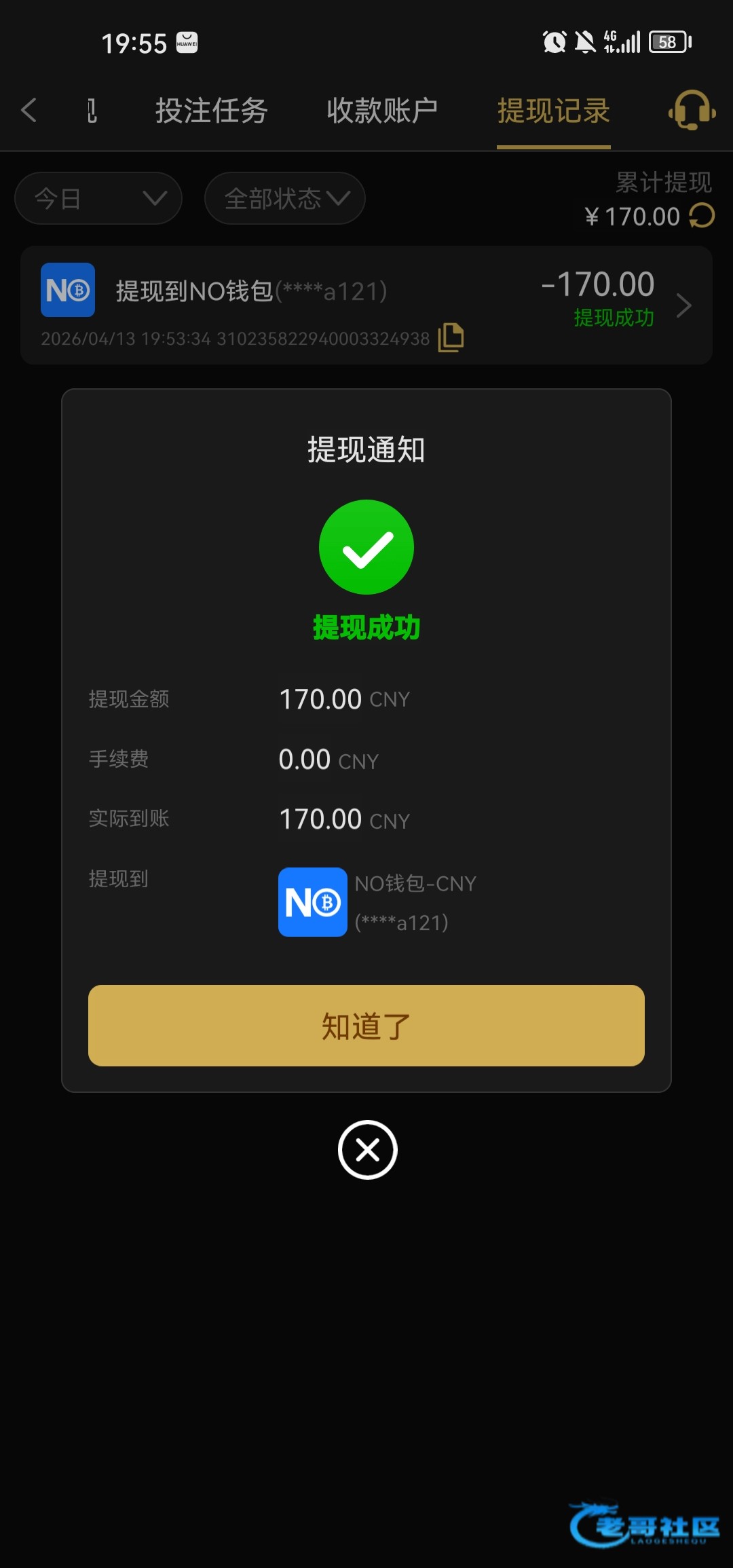Refresh the cumulative withdrawal amount
Screen dimensions: 733x1568
[702, 216]
